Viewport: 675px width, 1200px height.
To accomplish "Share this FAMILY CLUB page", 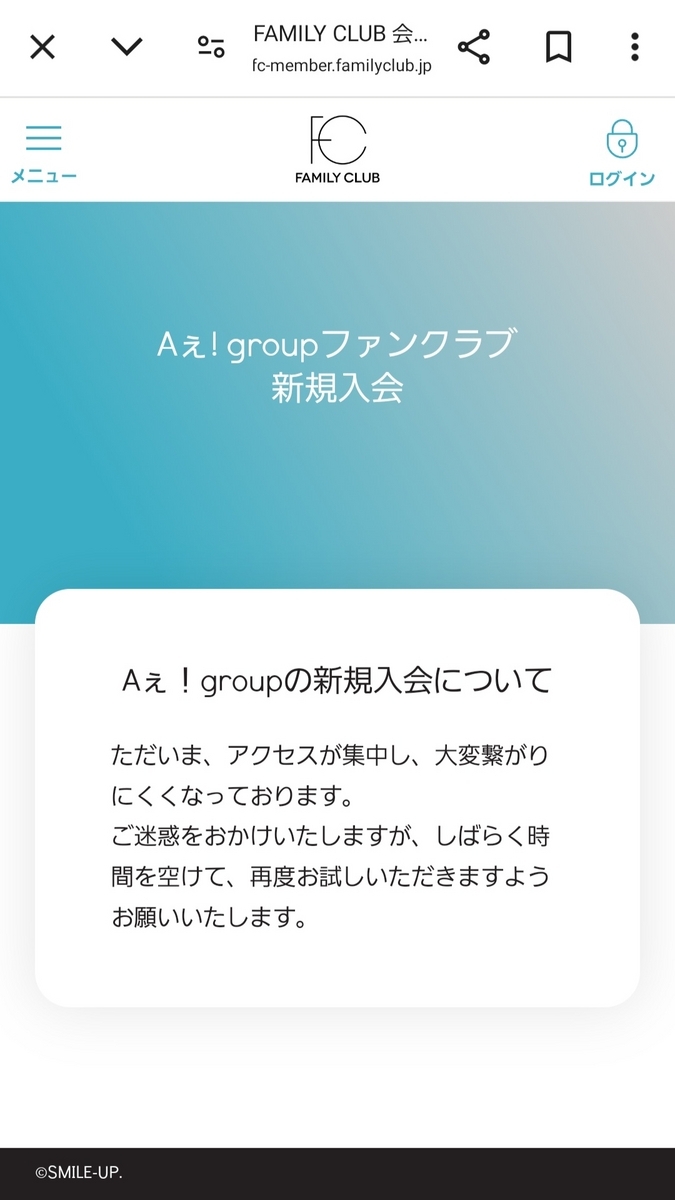I will [x=473, y=47].
